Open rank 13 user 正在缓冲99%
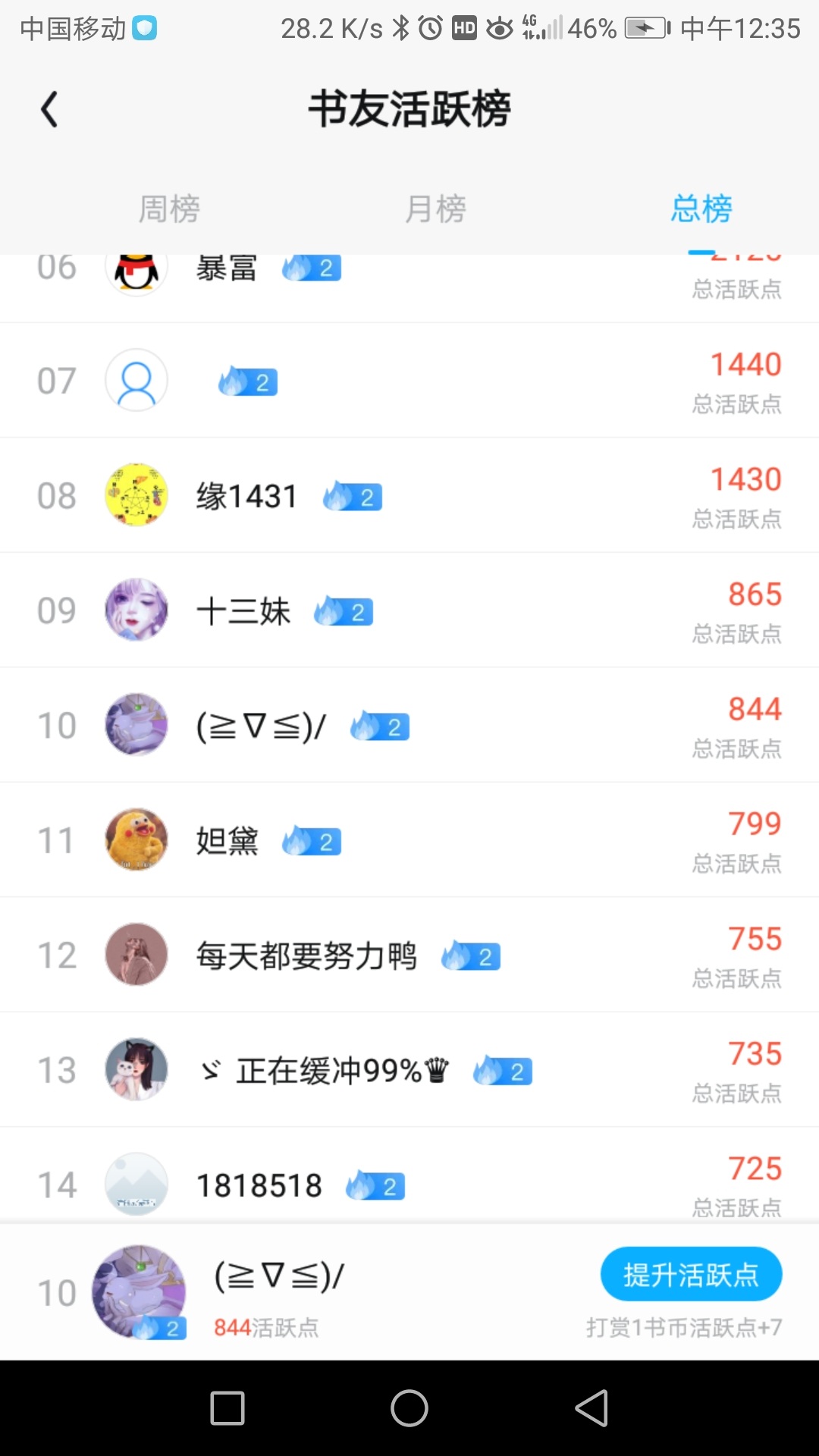Image resolution: width=819 pixels, height=1456 pixels. pos(409,1070)
